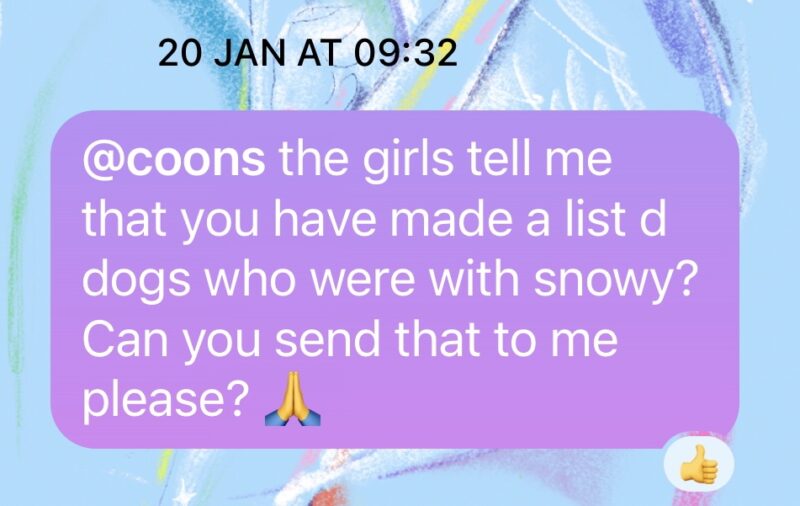Screen dimensions: 800x506
Task: Tap the @coons mention in the message
Action: coord(173,161)
